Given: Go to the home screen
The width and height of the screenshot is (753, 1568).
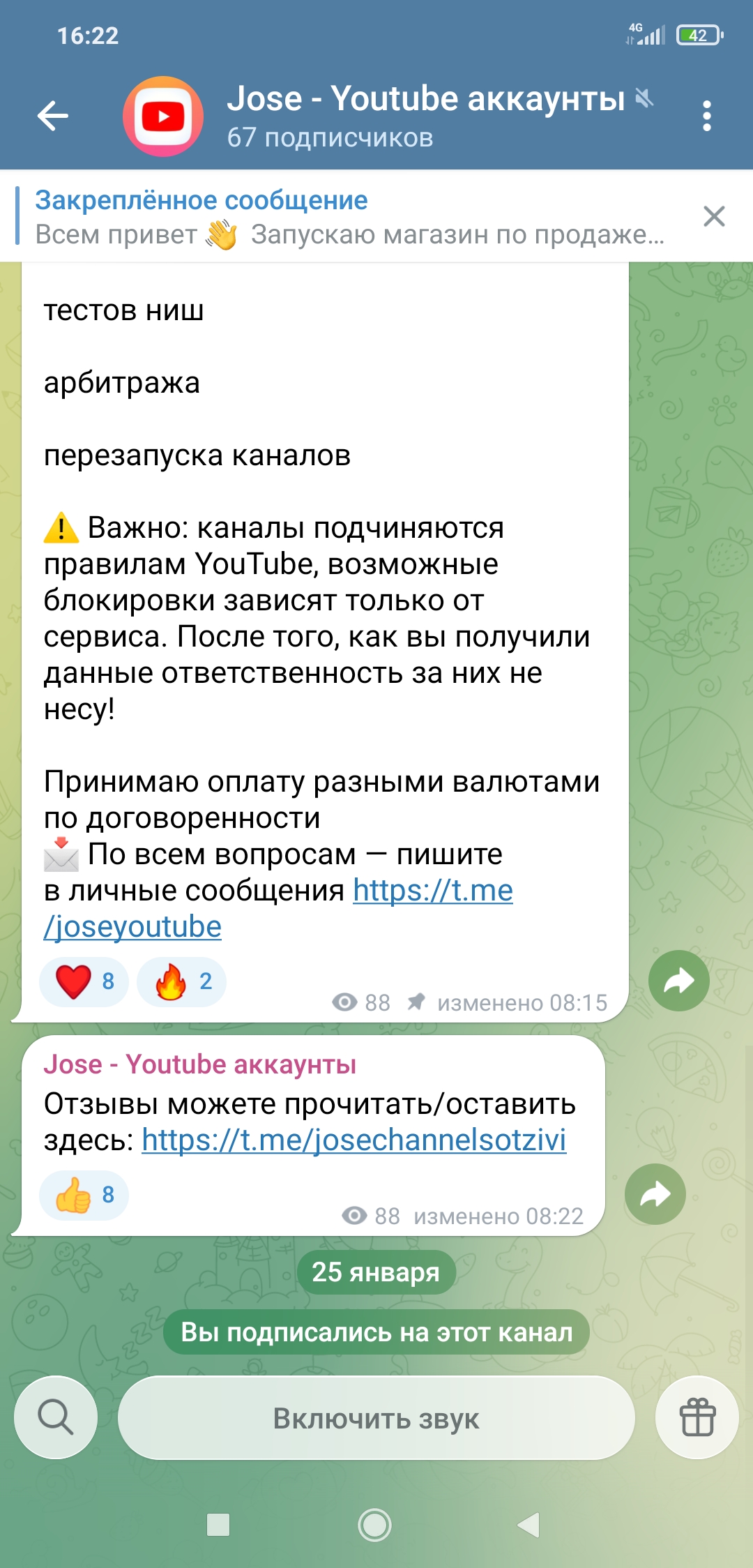Looking at the screenshot, I should tap(375, 1525).
